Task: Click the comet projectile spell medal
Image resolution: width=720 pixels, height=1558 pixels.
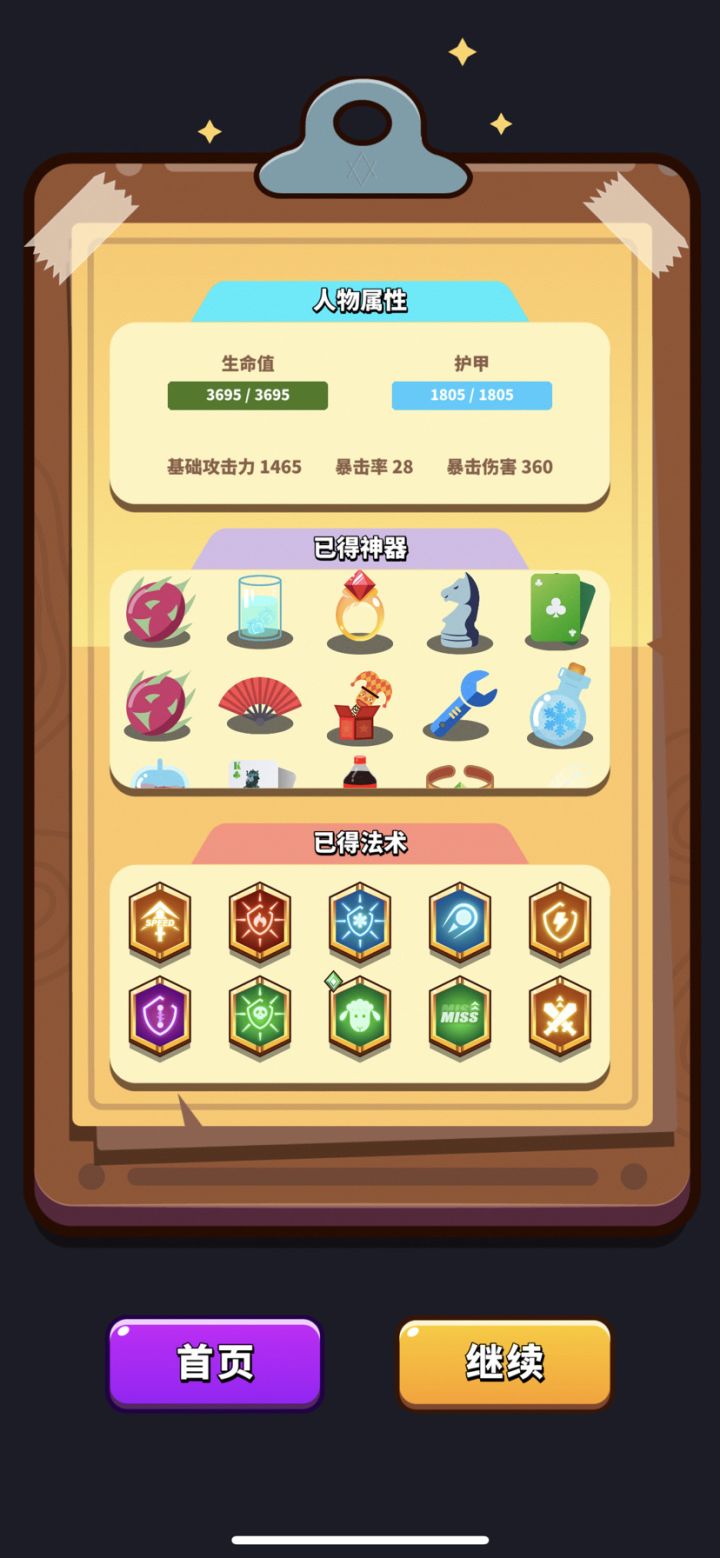Action: pyautogui.click(x=460, y=925)
